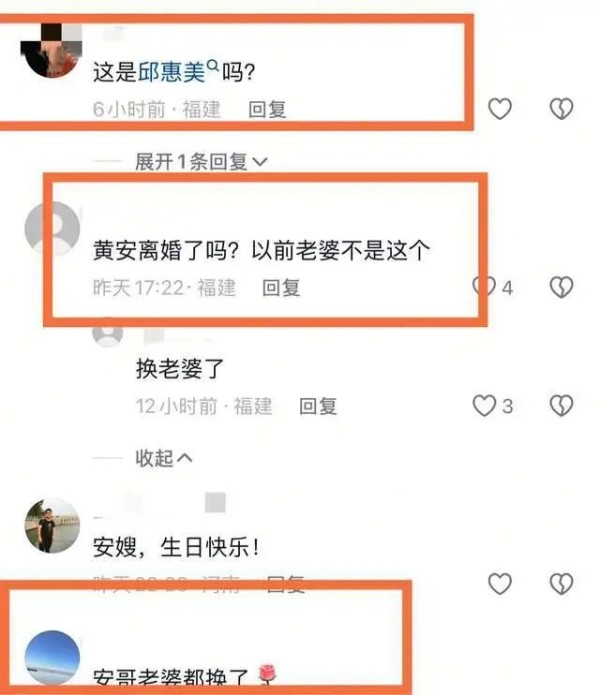The width and height of the screenshot is (600, 695).
Task: Dislike the 黄安离婚了吗 comment
Action: 562,288
